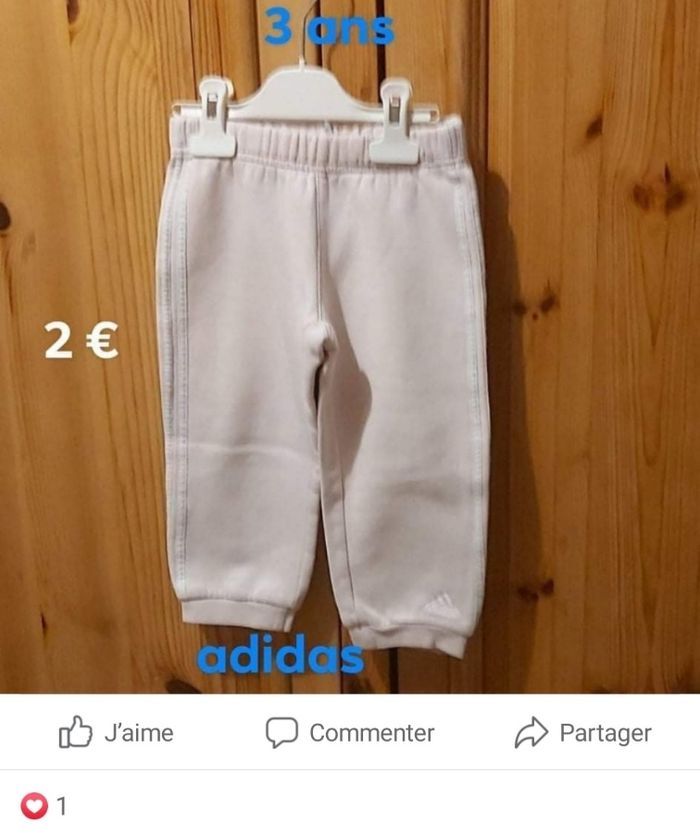Like the post with J'aime
This screenshot has width=700, height=833.
click(x=116, y=733)
